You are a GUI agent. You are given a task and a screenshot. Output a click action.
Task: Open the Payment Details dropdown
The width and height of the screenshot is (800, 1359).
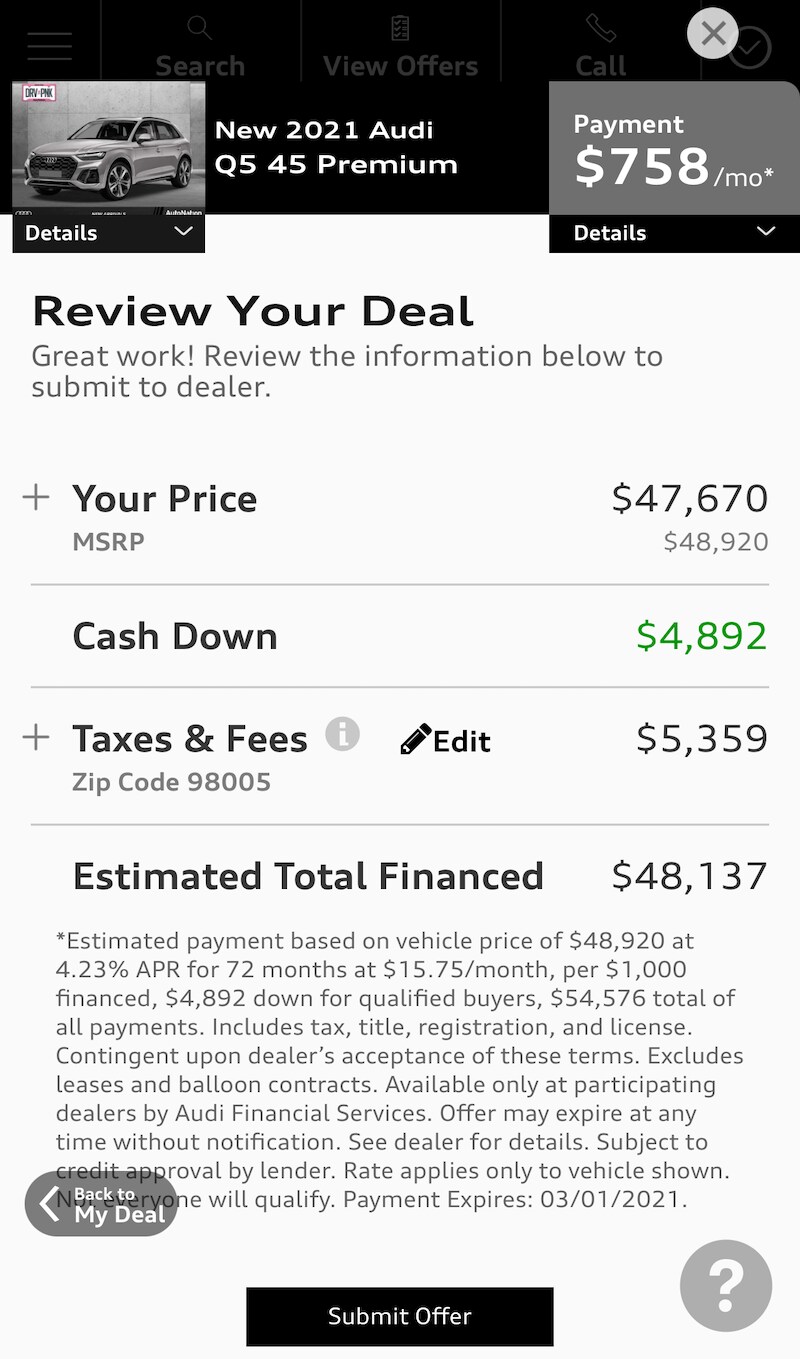pyautogui.click(x=674, y=233)
